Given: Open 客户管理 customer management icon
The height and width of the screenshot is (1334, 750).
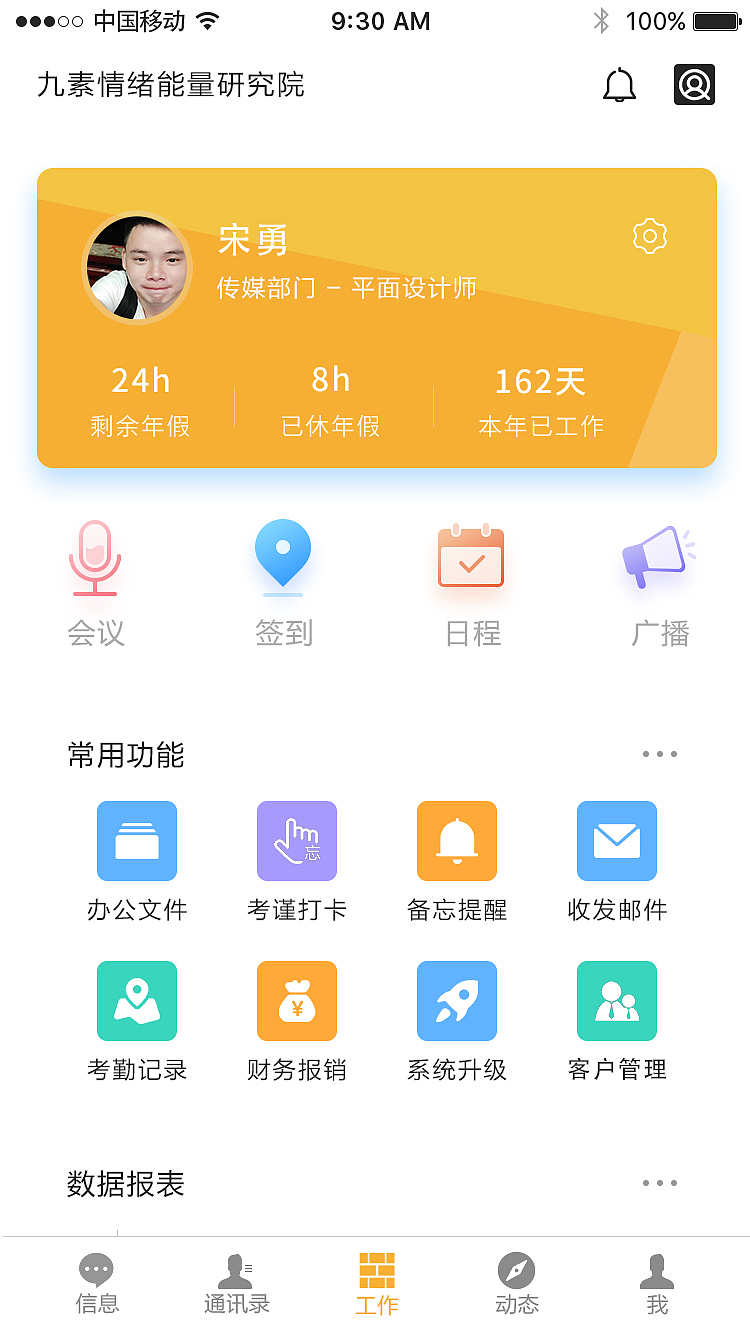Looking at the screenshot, I should pos(617,1000).
